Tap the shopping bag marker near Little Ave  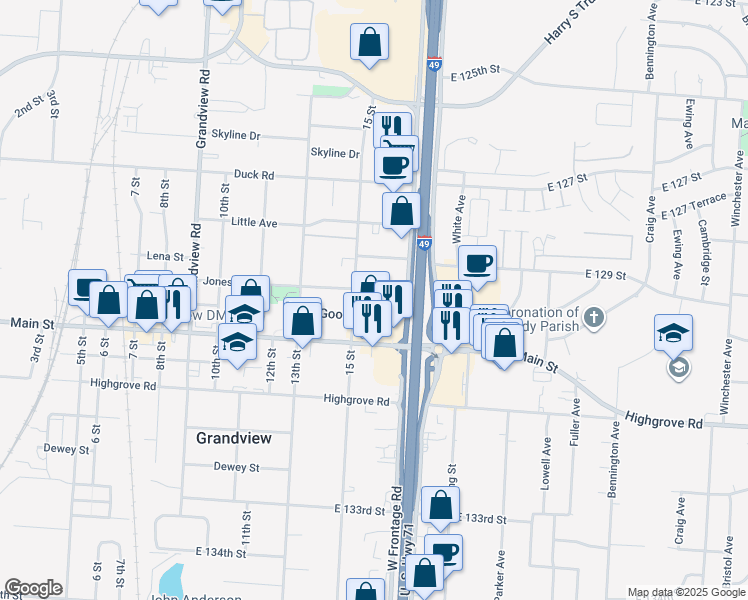pos(401,212)
